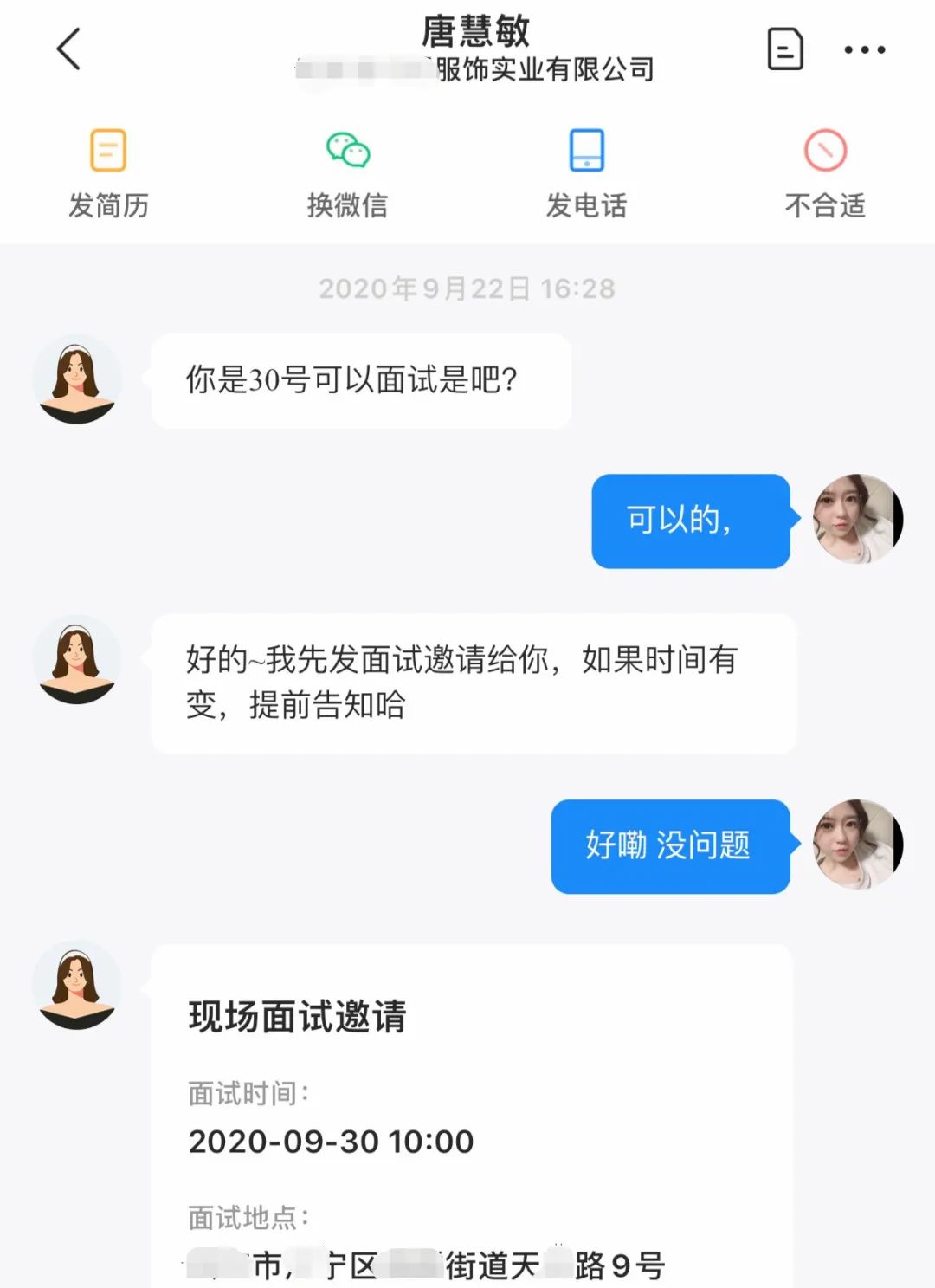Open the document icon in header
Image resolution: width=935 pixels, height=1288 pixels.
coord(785,49)
